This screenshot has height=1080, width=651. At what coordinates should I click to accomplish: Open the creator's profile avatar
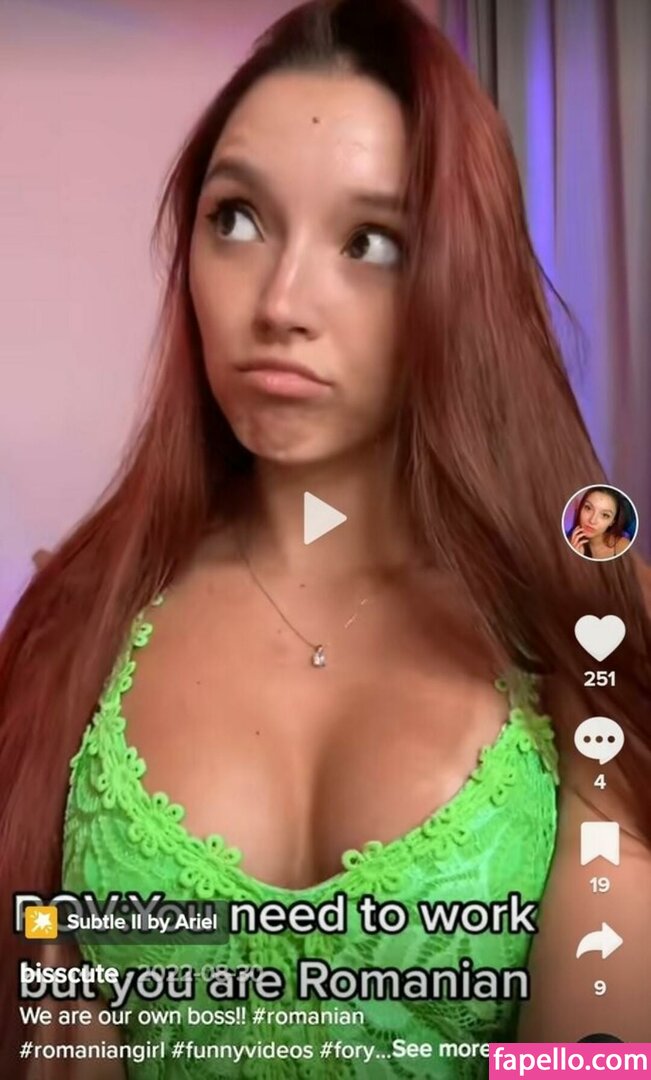pos(599,522)
